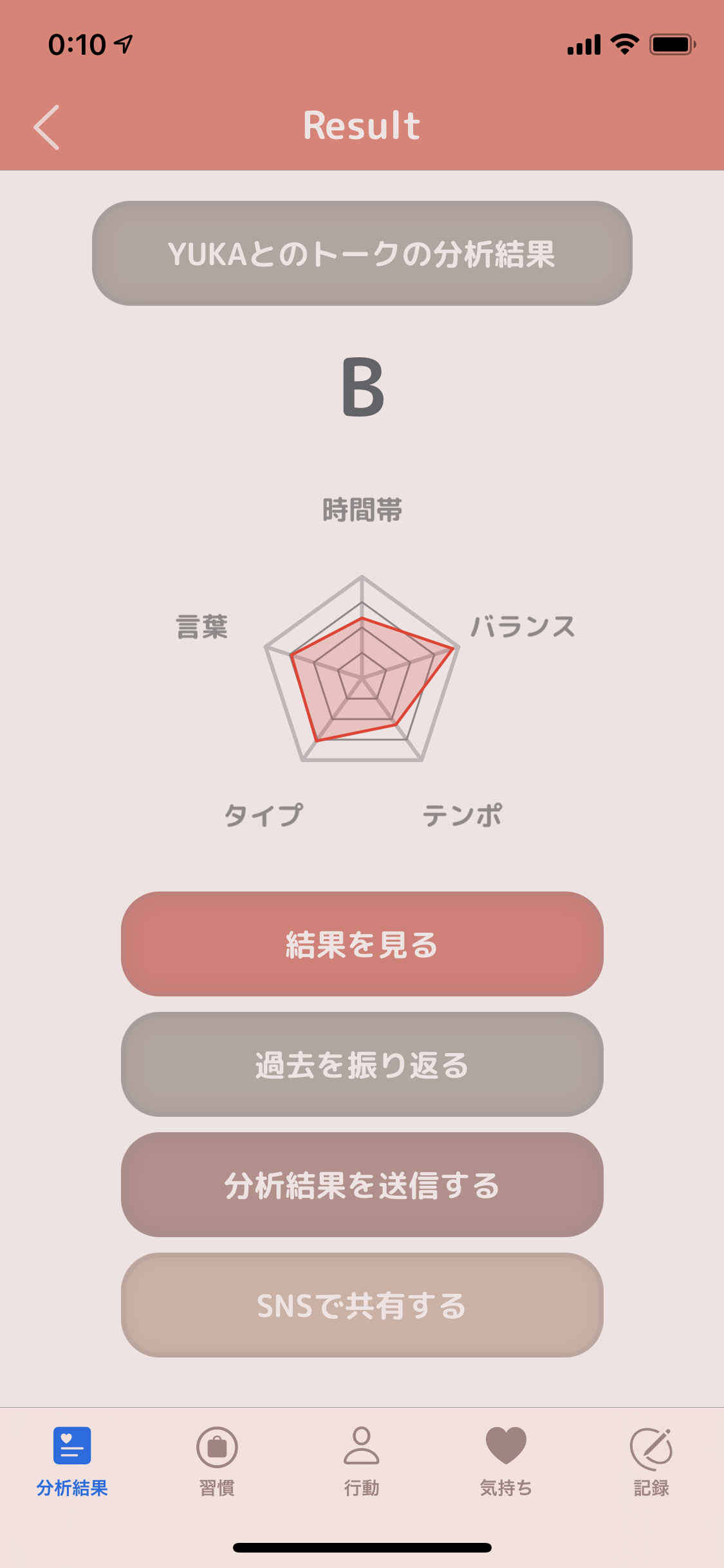The image size is (724, 1568).
Task: Share via SNSで共有する button
Action: 362,1305
